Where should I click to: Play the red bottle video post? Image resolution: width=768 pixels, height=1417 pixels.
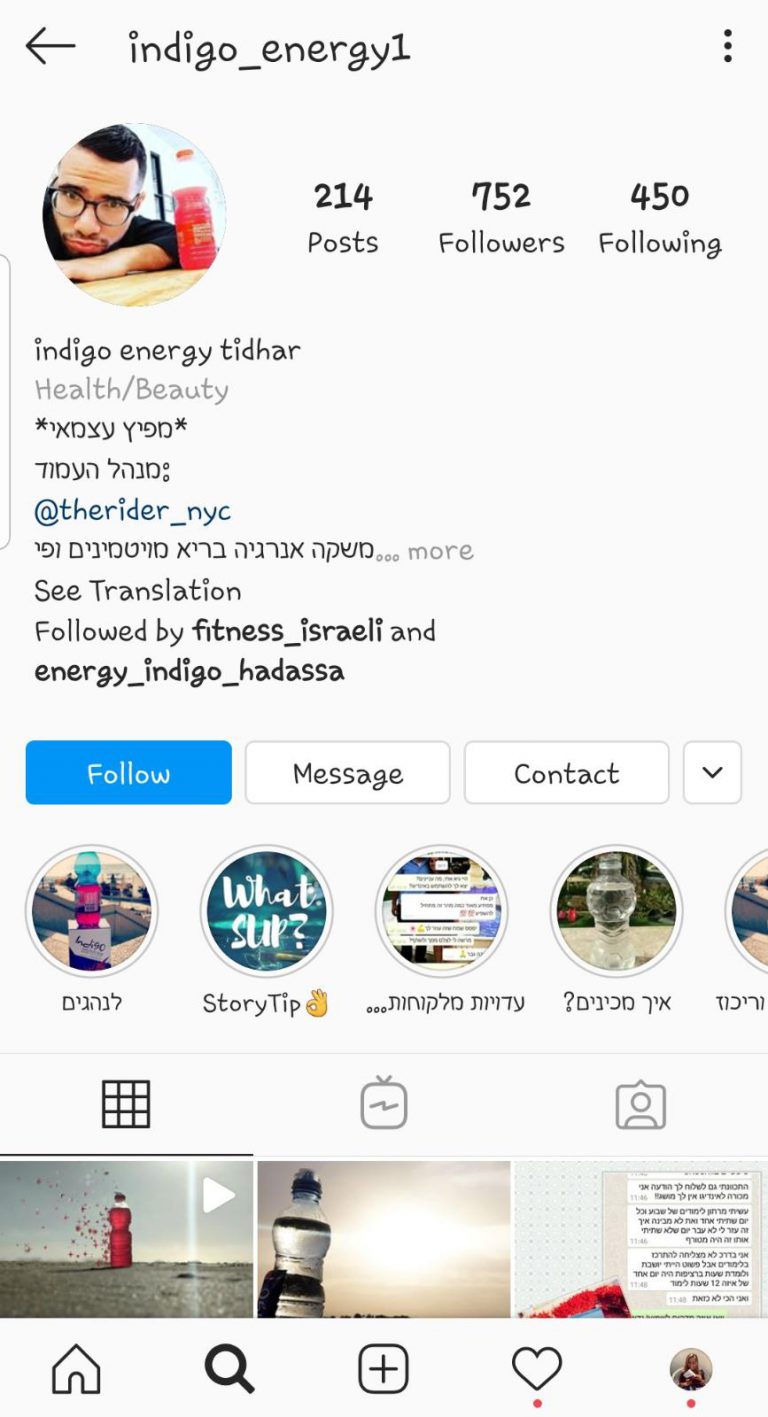(126, 1238)
